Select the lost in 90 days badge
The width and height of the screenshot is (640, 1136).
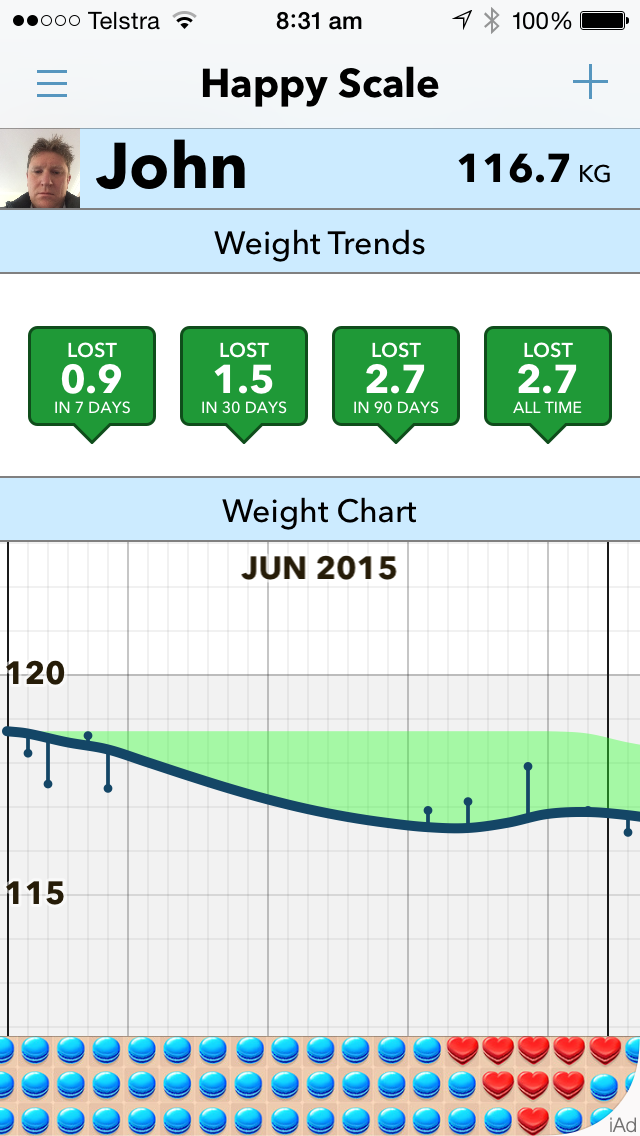396,380
